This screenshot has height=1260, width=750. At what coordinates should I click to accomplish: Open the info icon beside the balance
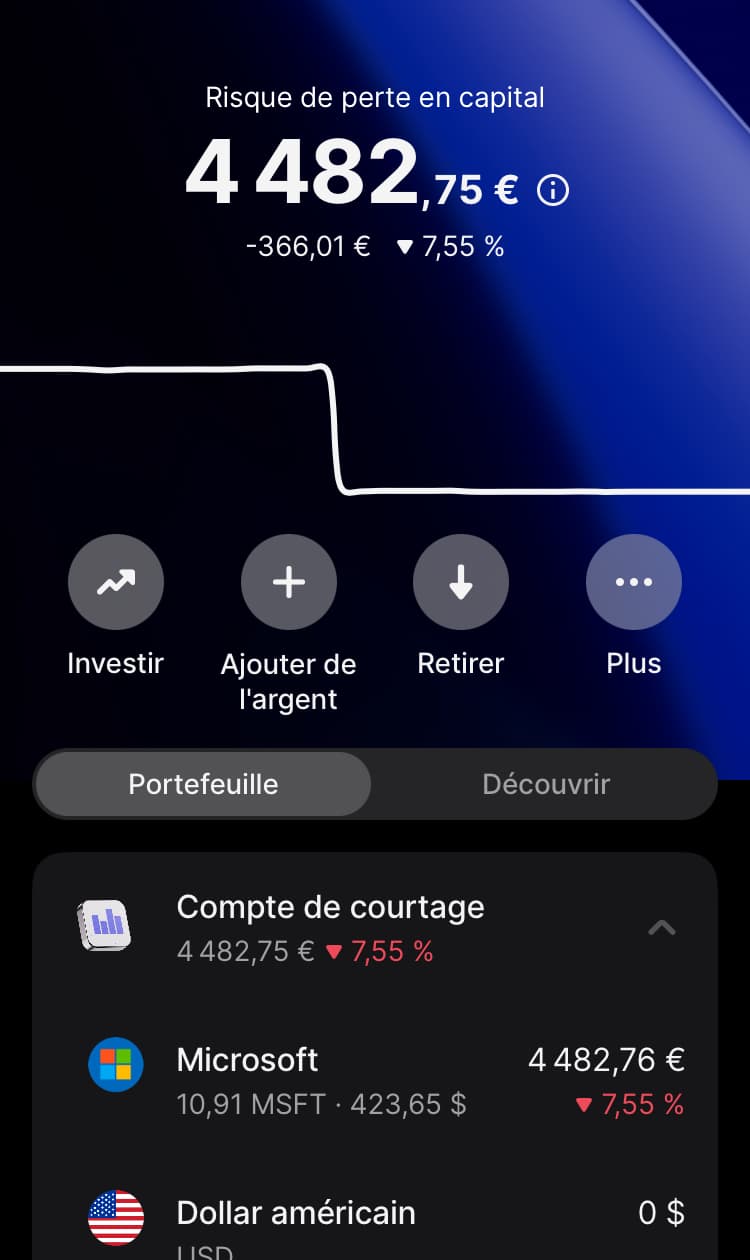(x=553, y=190)
